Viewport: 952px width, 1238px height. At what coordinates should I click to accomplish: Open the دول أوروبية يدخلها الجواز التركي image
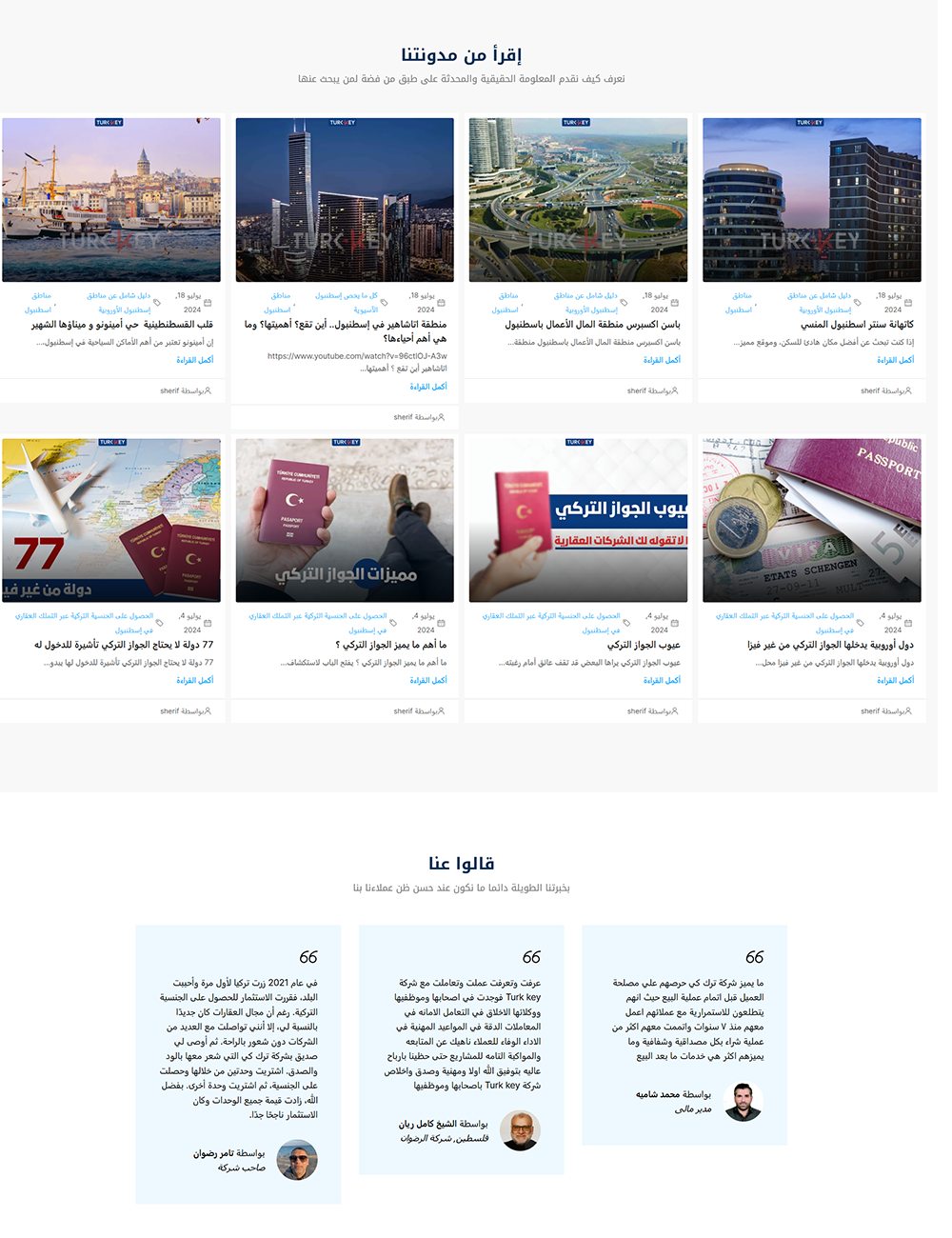[x=811, y=520]
